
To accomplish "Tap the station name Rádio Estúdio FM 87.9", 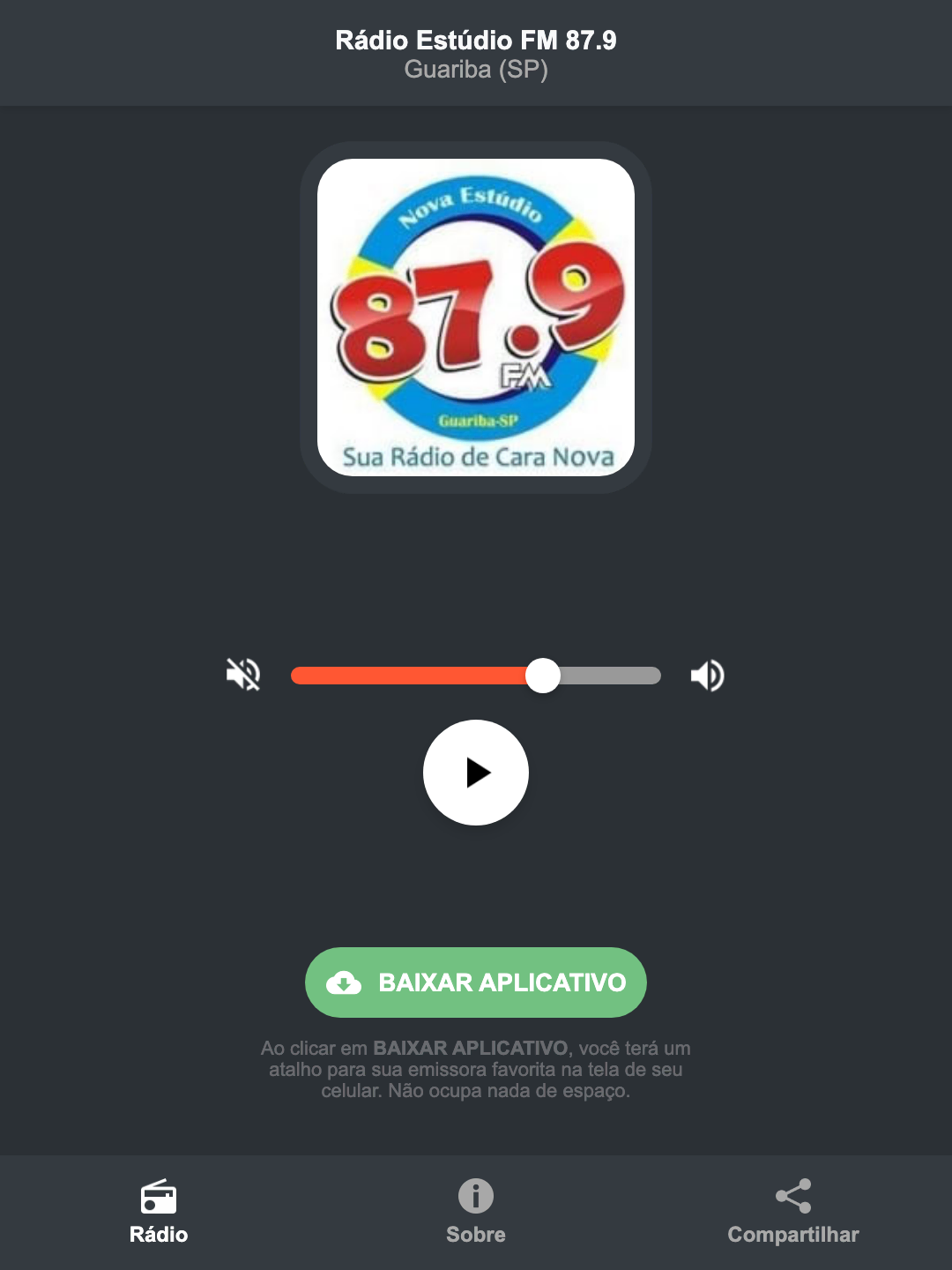I will tap(475, 39).
